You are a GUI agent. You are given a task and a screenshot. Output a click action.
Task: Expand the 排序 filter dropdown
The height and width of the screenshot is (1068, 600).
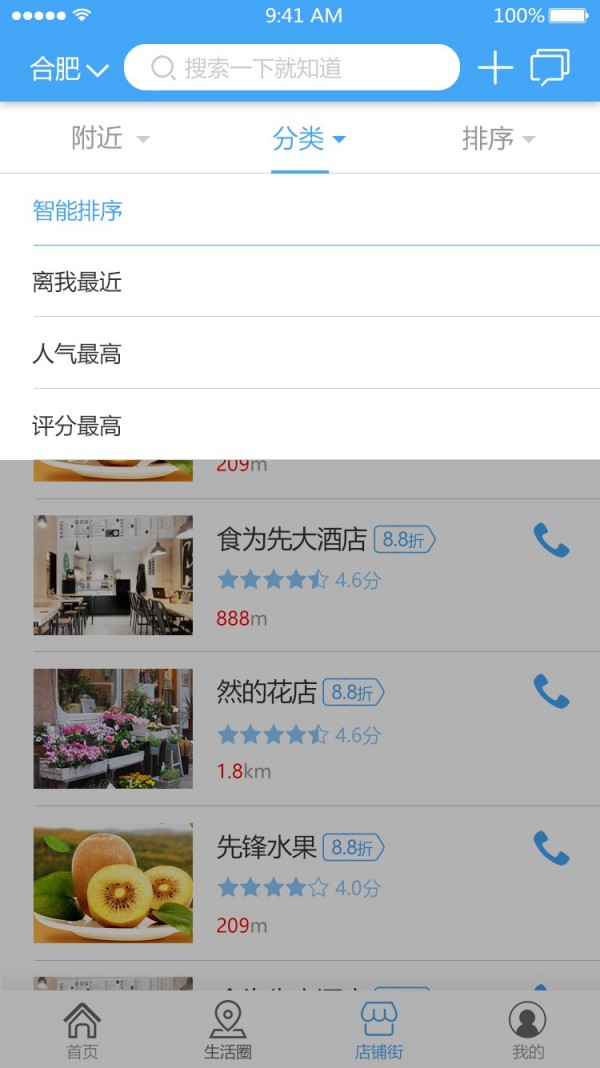[x=498, y=139]
